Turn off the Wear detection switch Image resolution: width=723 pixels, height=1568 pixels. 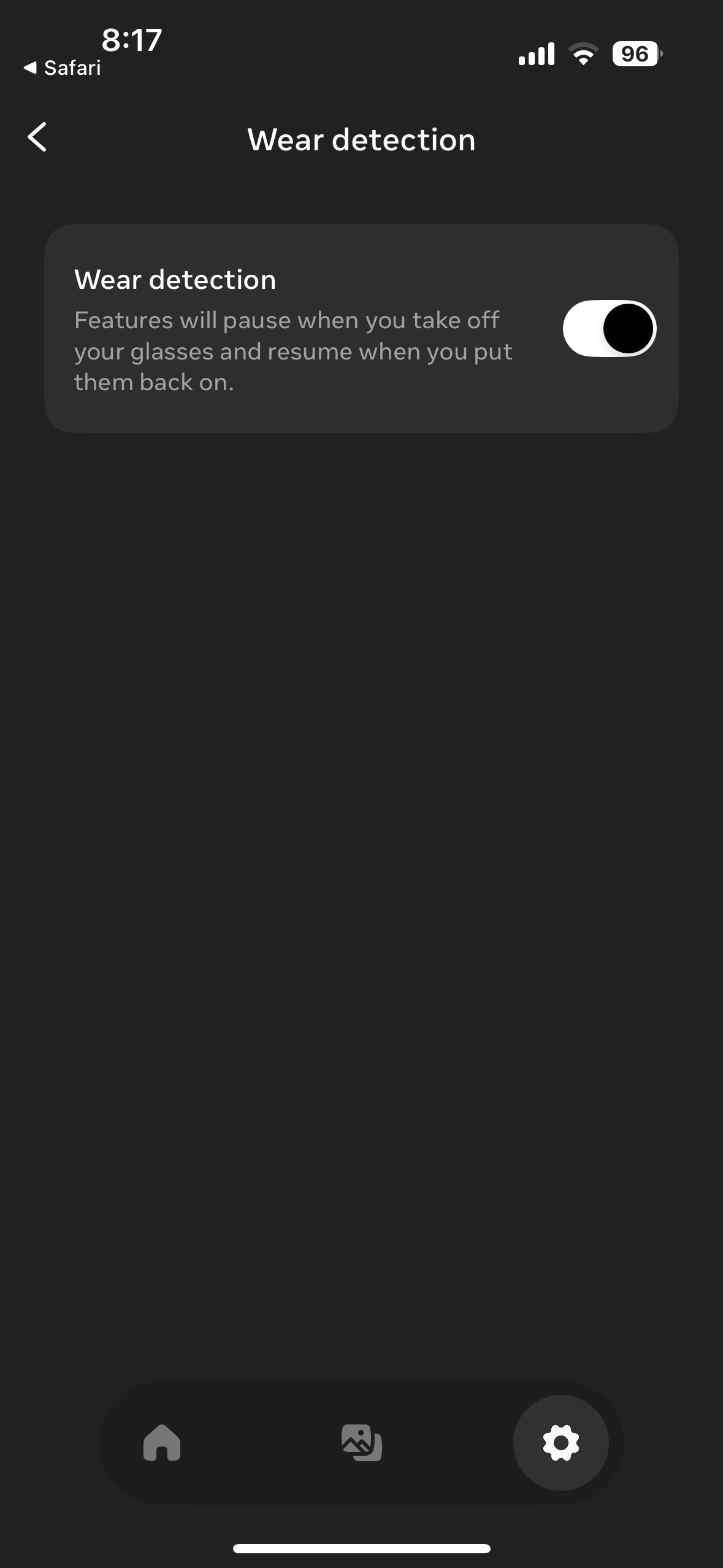pos(610,328)
